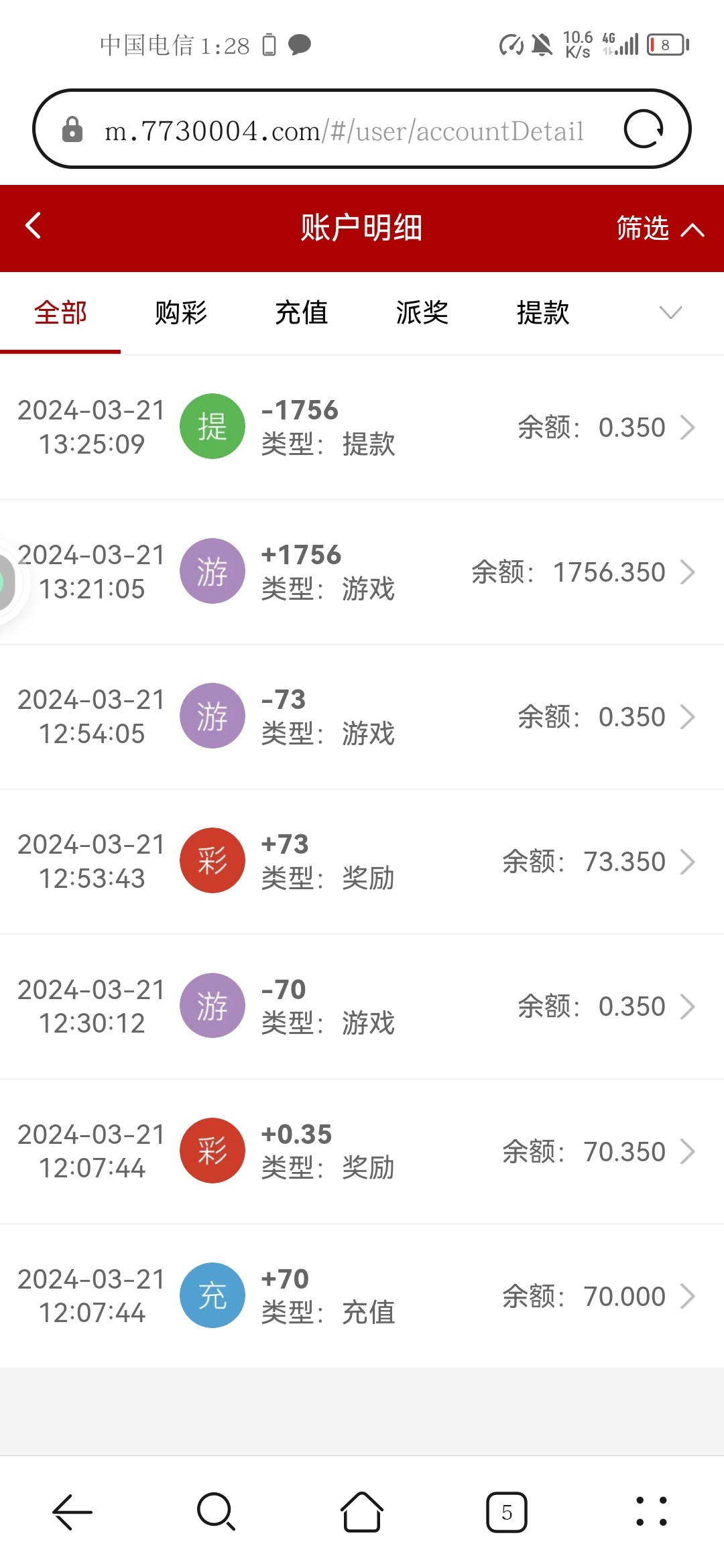Switch to the 充值 tab

click(x=302, y=313)
